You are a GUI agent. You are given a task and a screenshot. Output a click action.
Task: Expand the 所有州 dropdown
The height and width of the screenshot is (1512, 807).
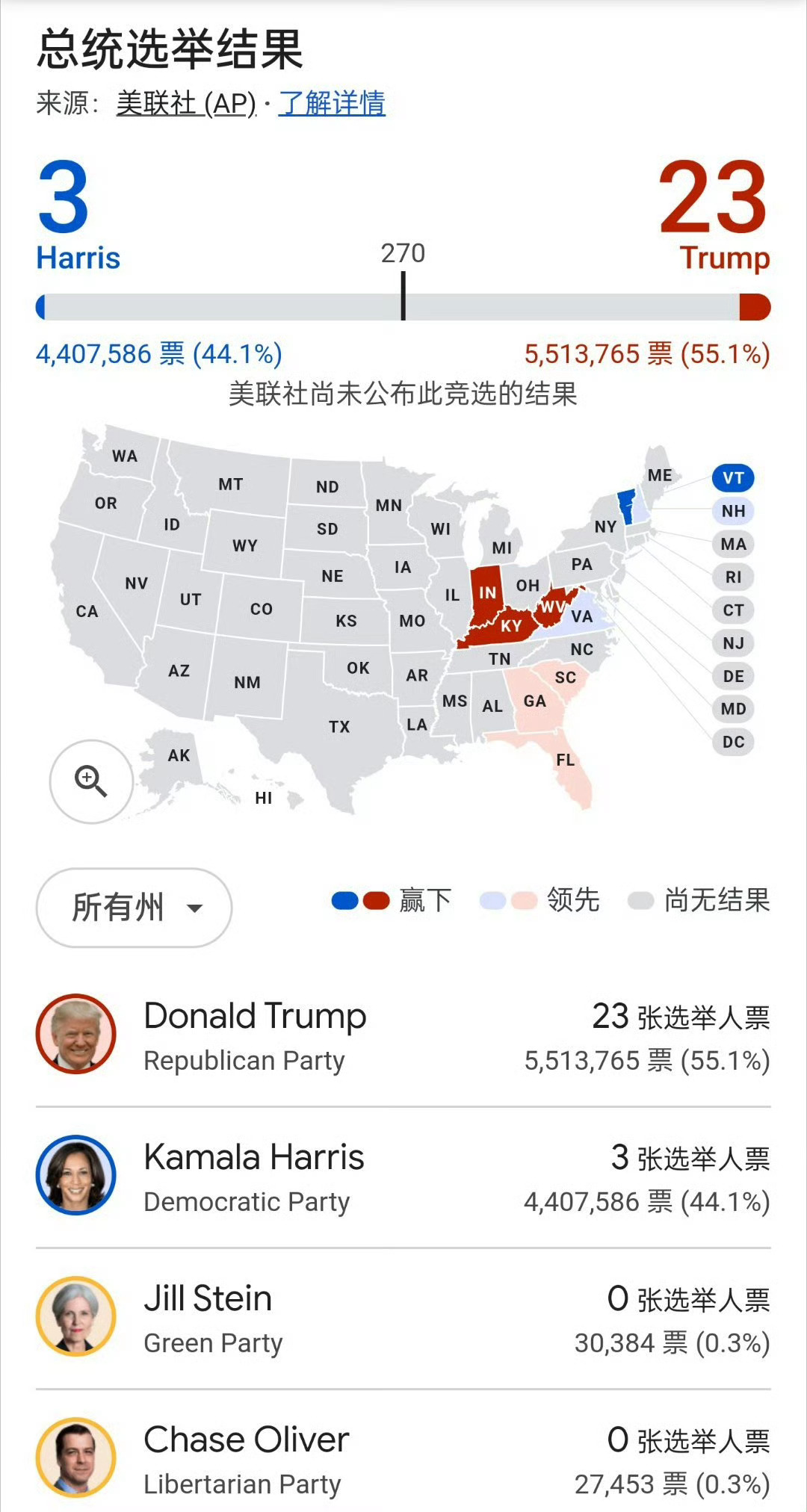coord(134,908)
